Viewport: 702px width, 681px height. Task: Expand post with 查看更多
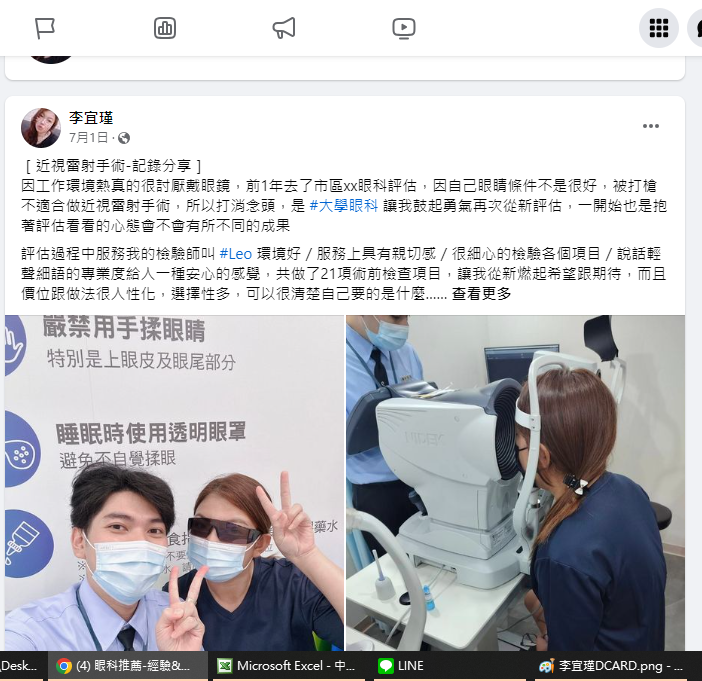coord(481,293)
